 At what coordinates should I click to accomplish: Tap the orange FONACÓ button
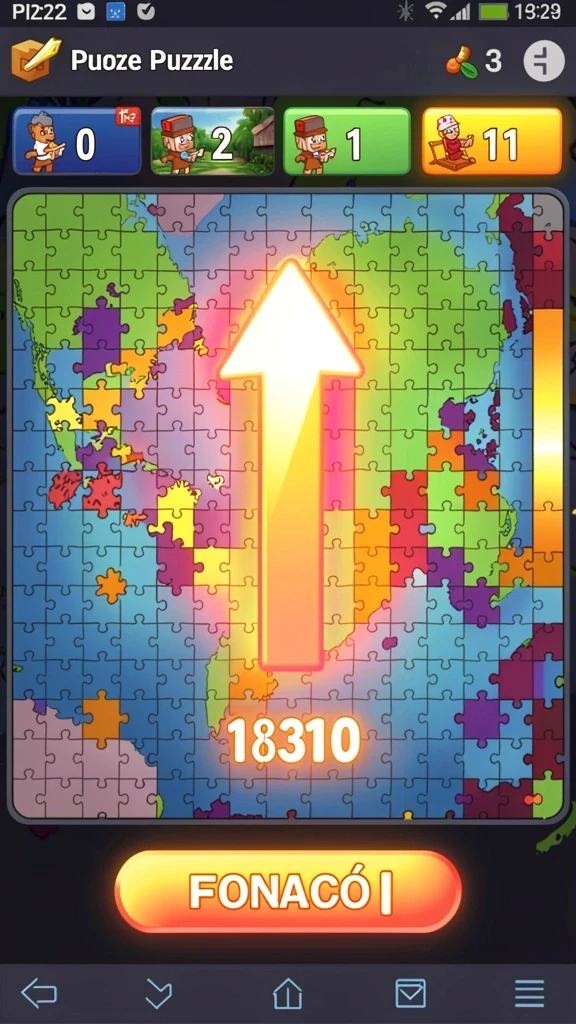tap(288, 891)
